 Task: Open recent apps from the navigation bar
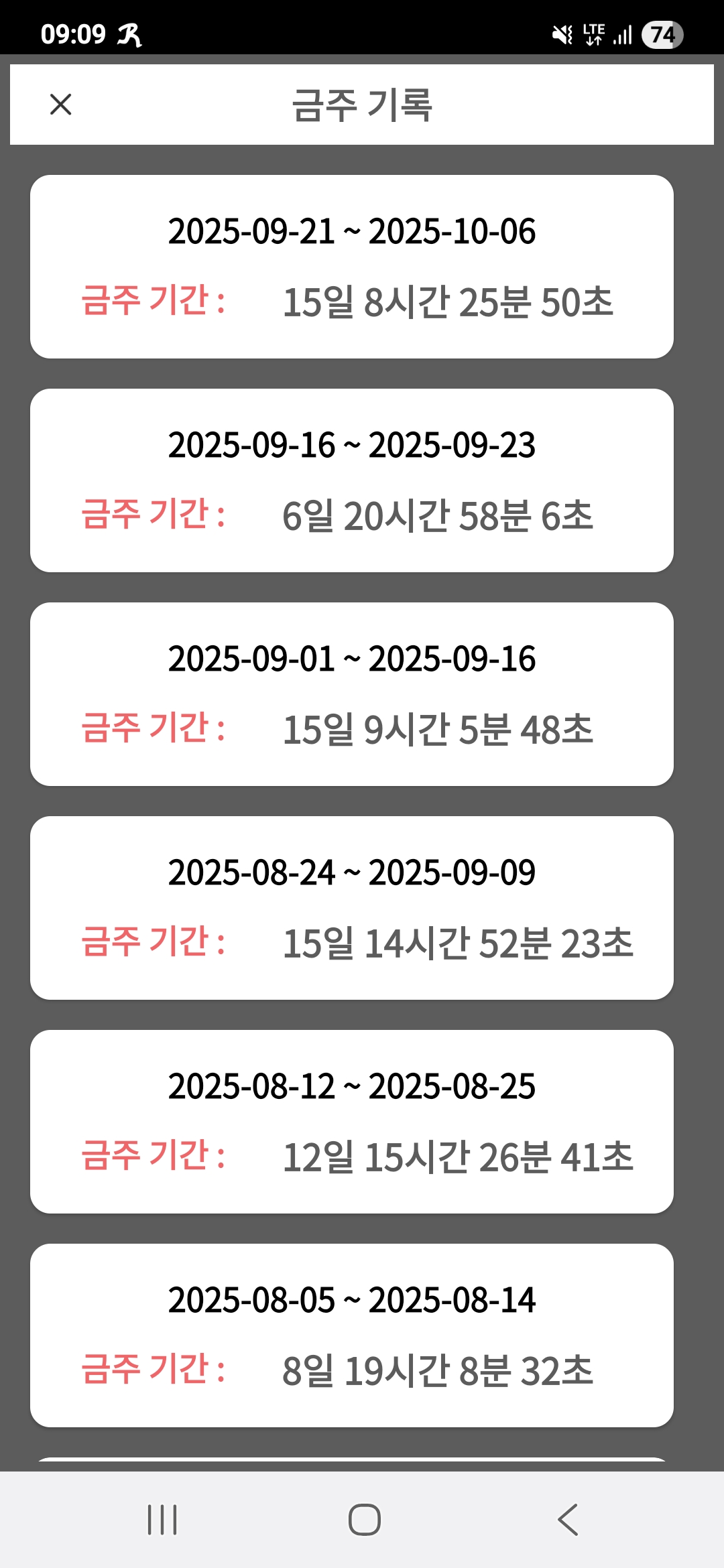162,1519
